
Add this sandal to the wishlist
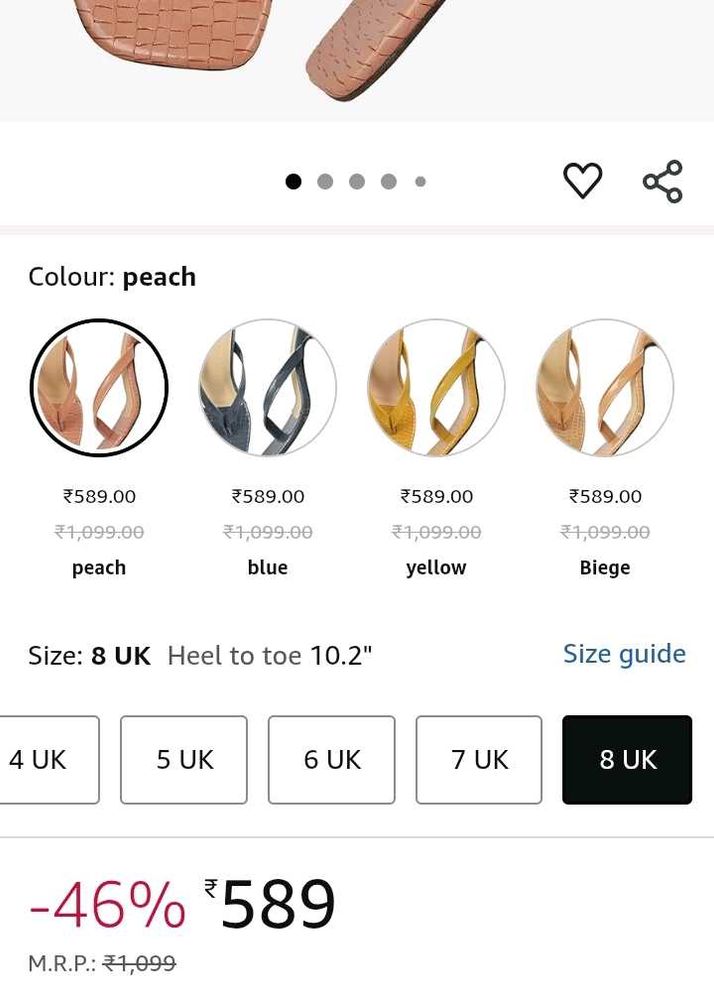coord(582,181)
